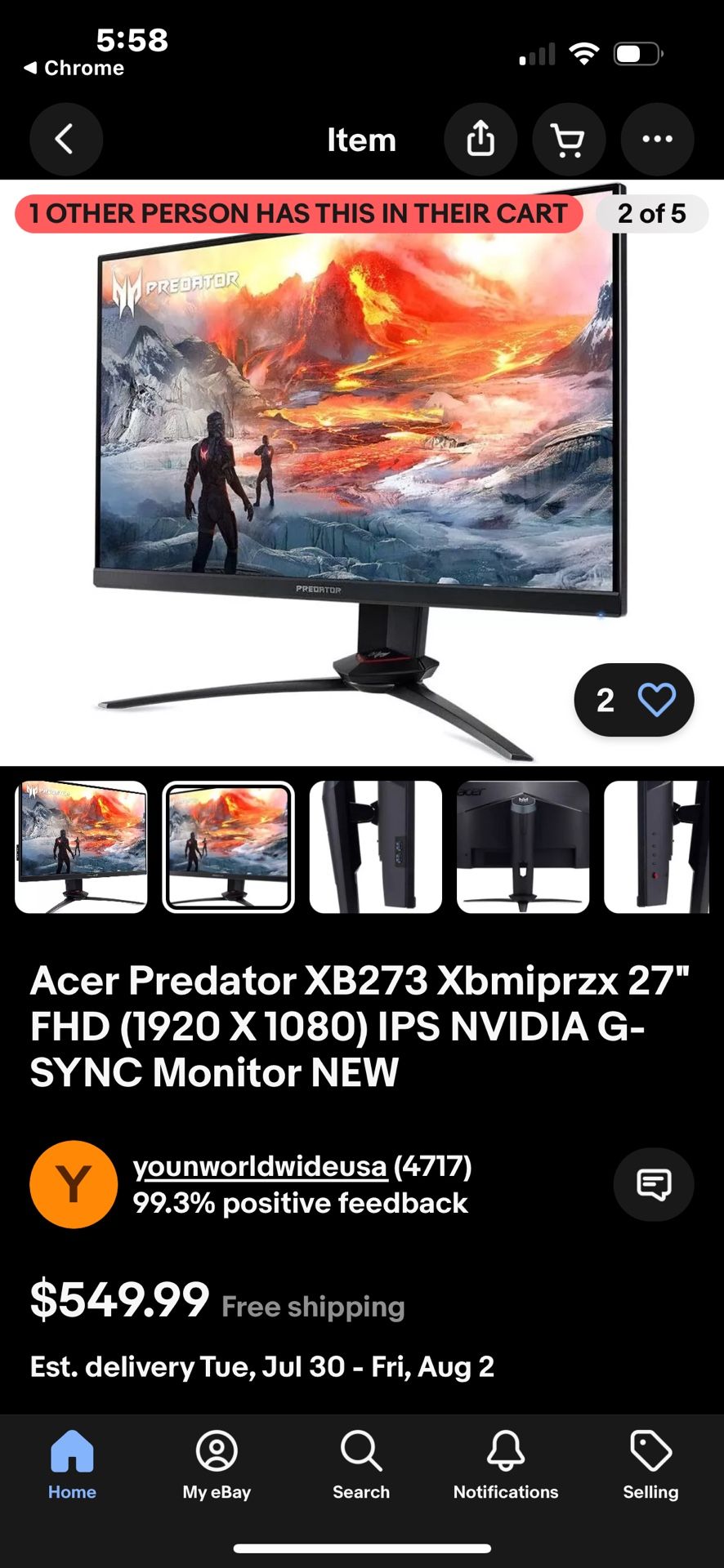This screenshot has height=1568, width=724.
Task: Select the third thumbnail showing side ports
Action: [x=376, y=847]
